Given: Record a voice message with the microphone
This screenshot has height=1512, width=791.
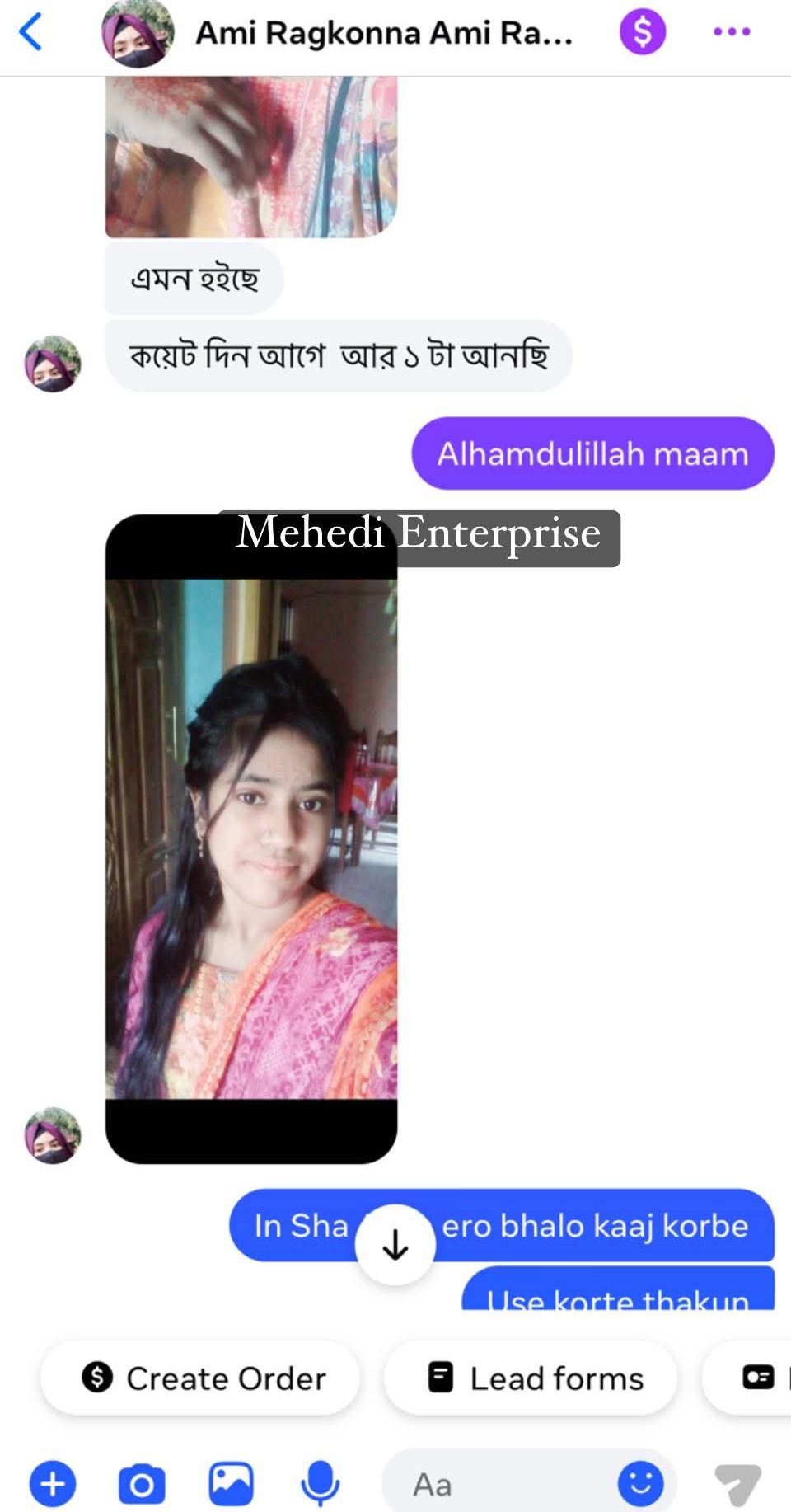Looking at the screenshot, I should tap(320, 1484).
